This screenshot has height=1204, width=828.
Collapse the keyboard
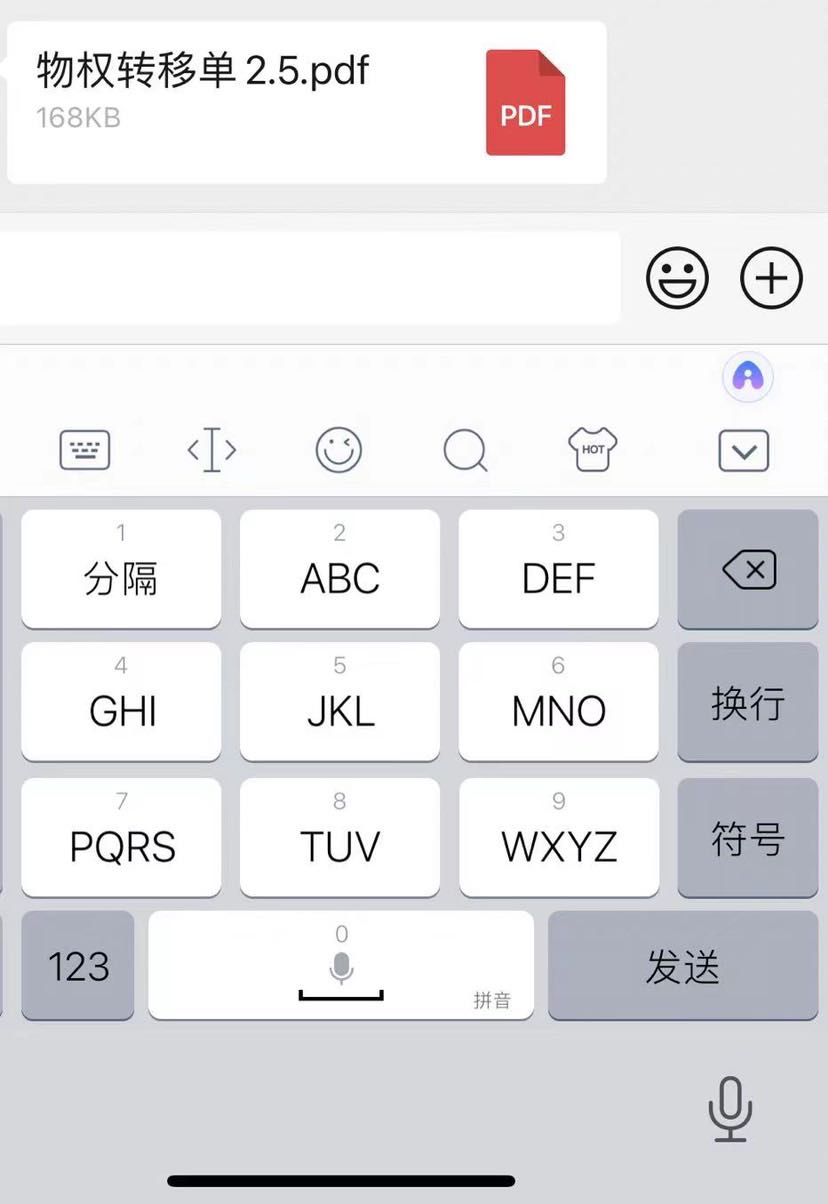[744, 451]
